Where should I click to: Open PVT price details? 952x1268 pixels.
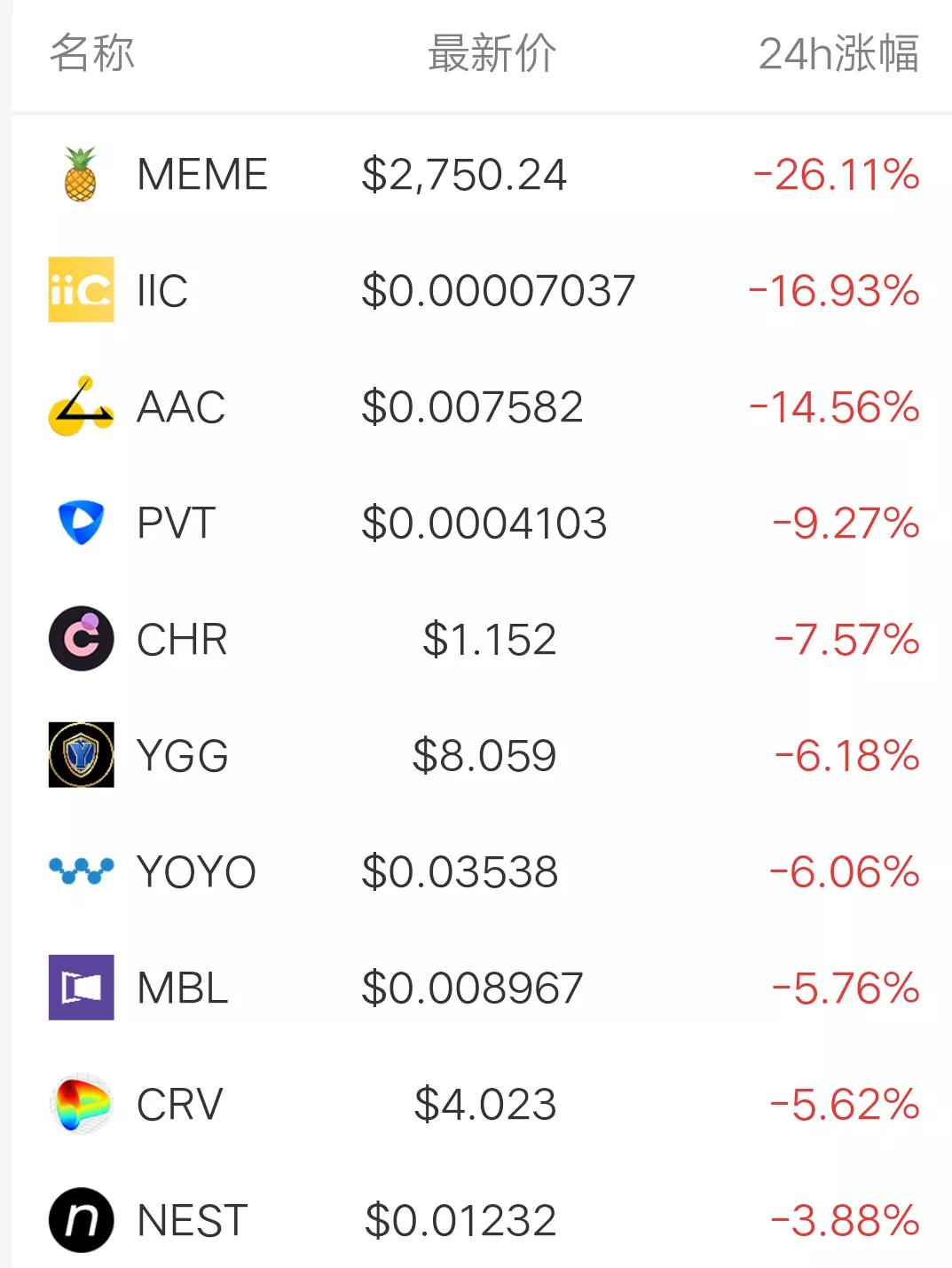click(x=177, y=524)
